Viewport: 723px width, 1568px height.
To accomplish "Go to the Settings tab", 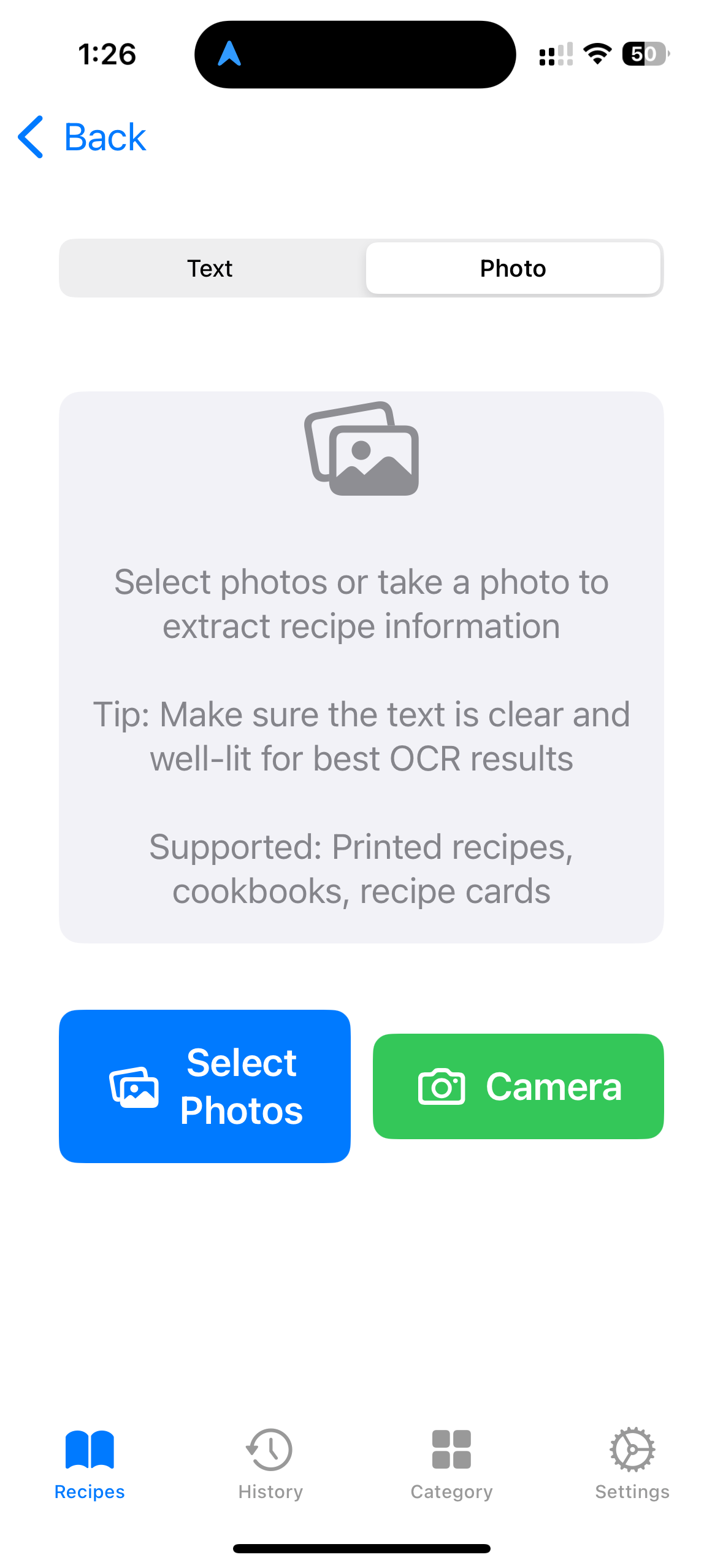I will coord(632,1464).
